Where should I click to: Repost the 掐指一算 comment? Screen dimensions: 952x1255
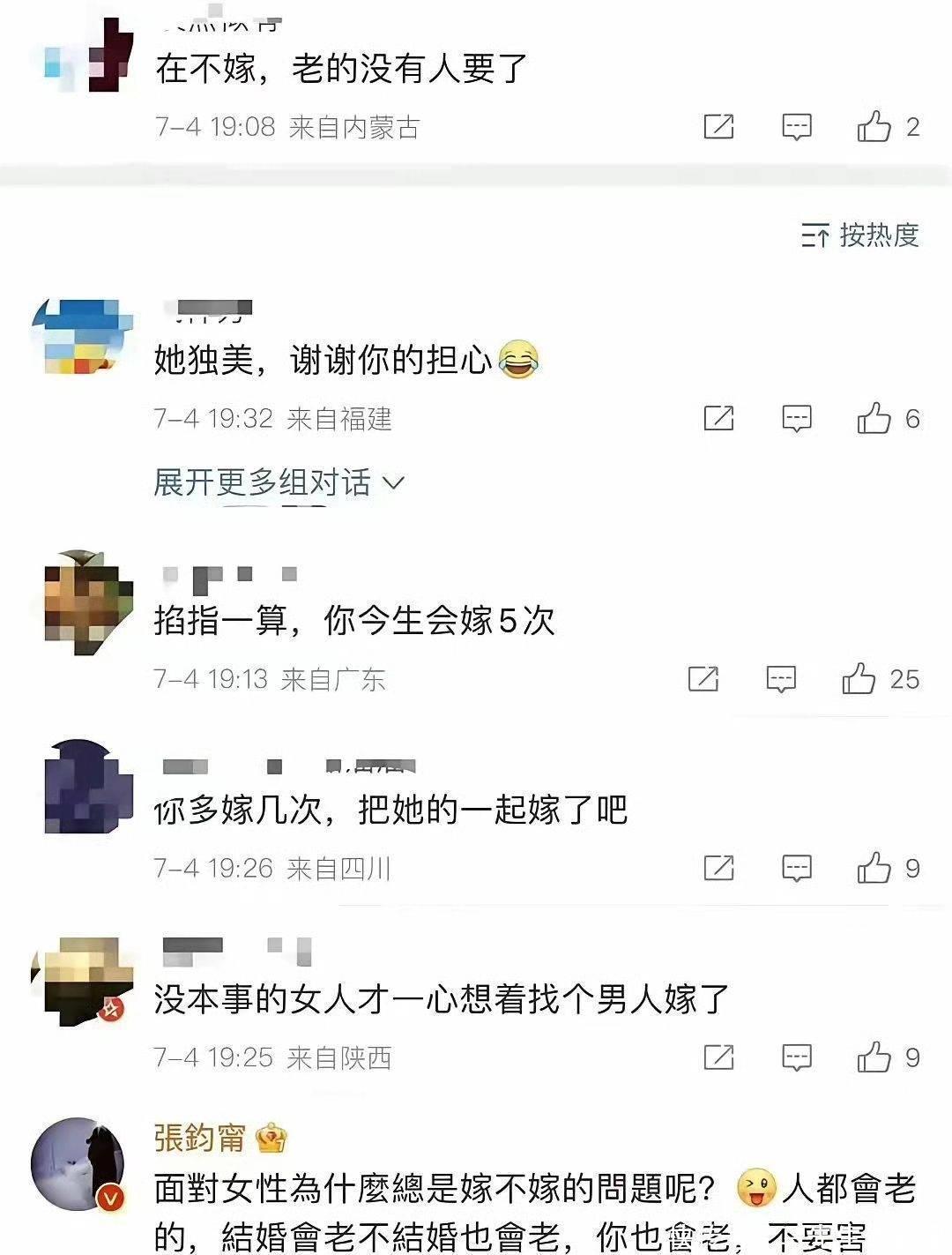pos(703,678)
